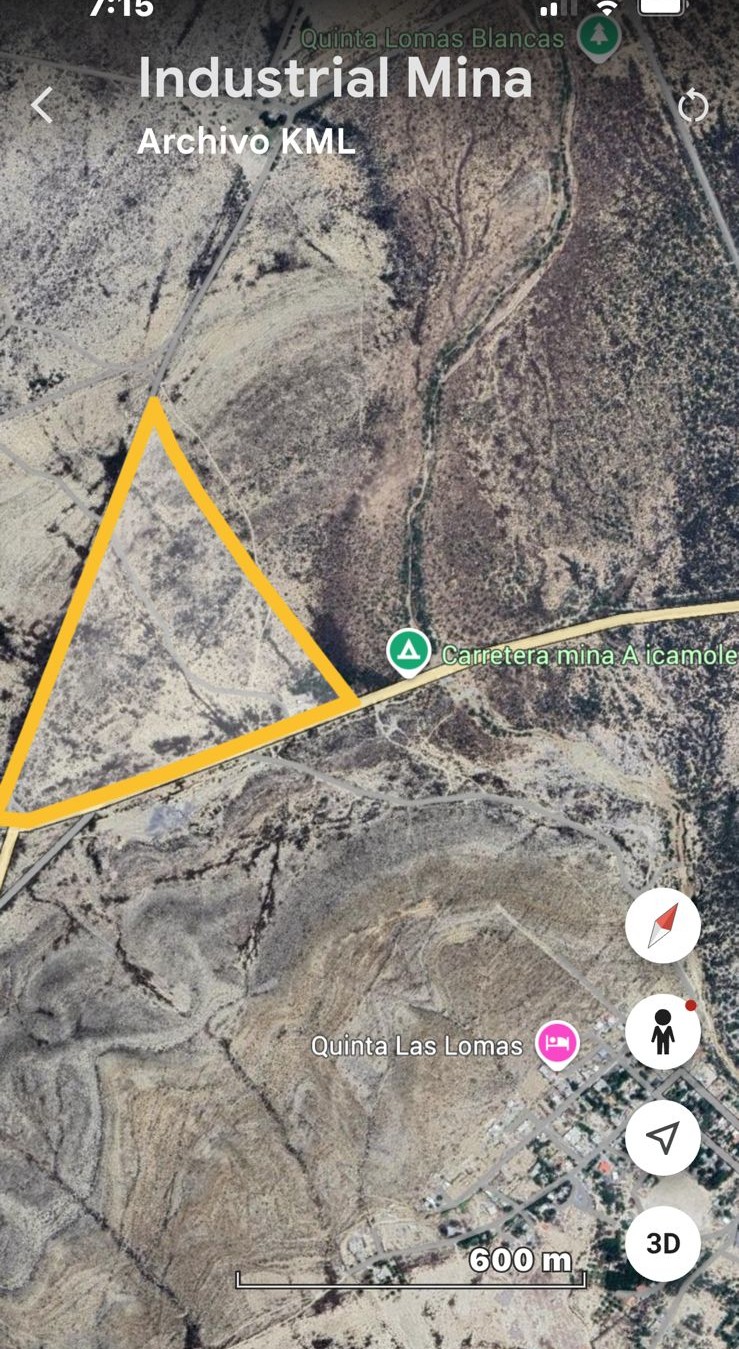Open the Quinta Lomas Blancas place label

432,40
